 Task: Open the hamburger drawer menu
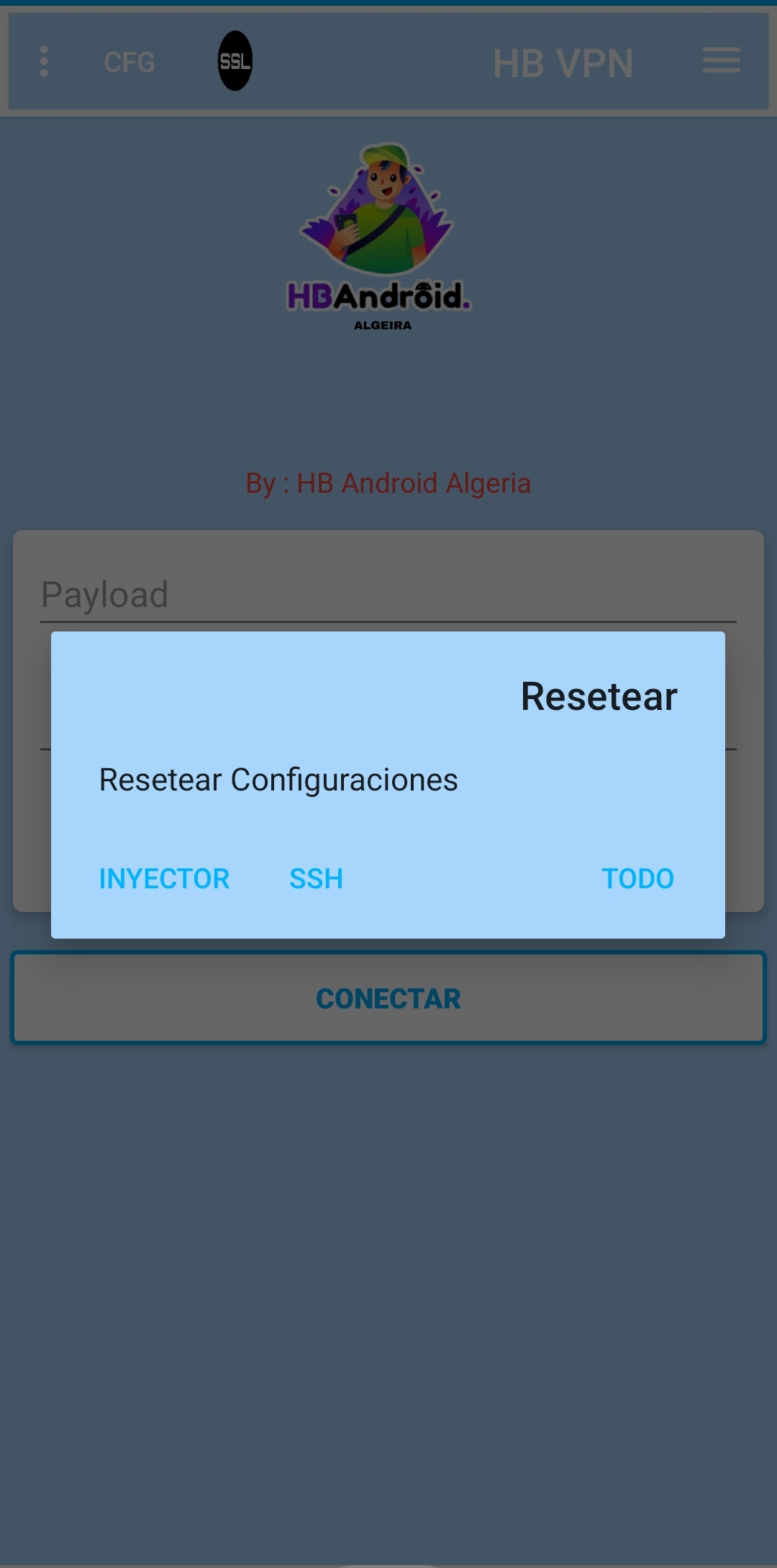(722, 60)
